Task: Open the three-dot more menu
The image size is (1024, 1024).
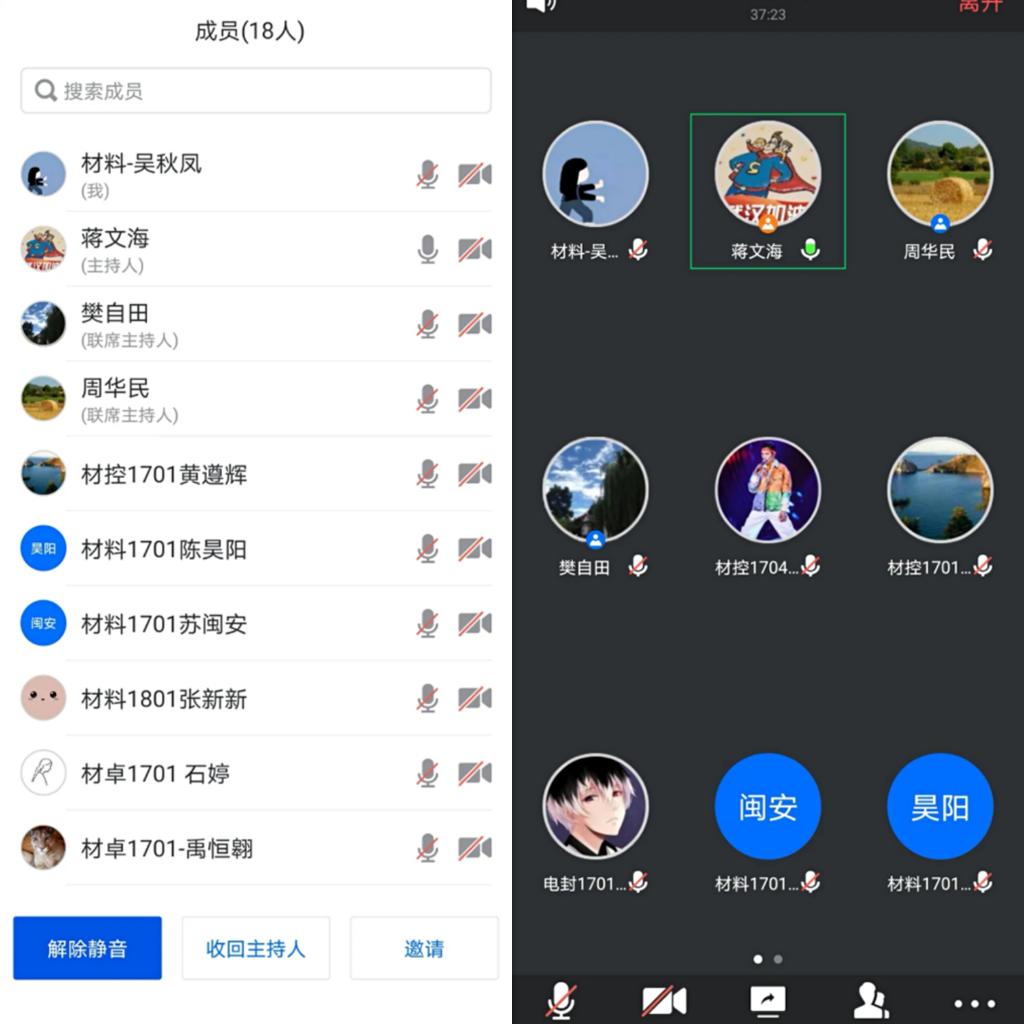Action: click(974, 1003)
